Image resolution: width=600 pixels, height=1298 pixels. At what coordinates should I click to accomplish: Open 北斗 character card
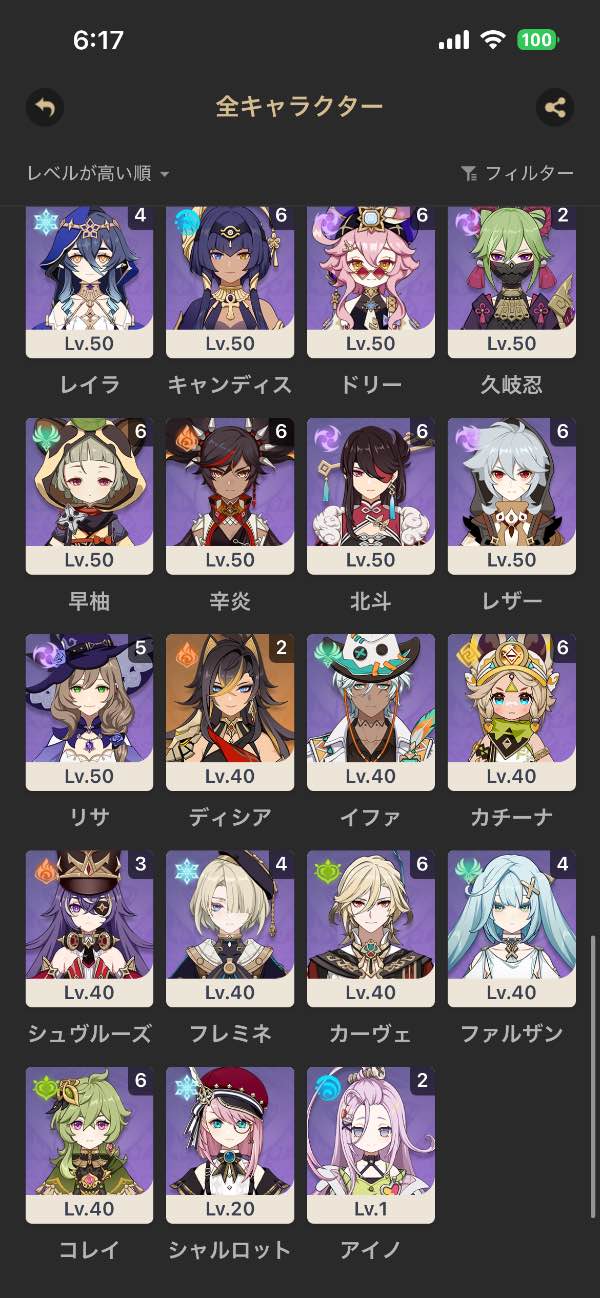point(371,496)
